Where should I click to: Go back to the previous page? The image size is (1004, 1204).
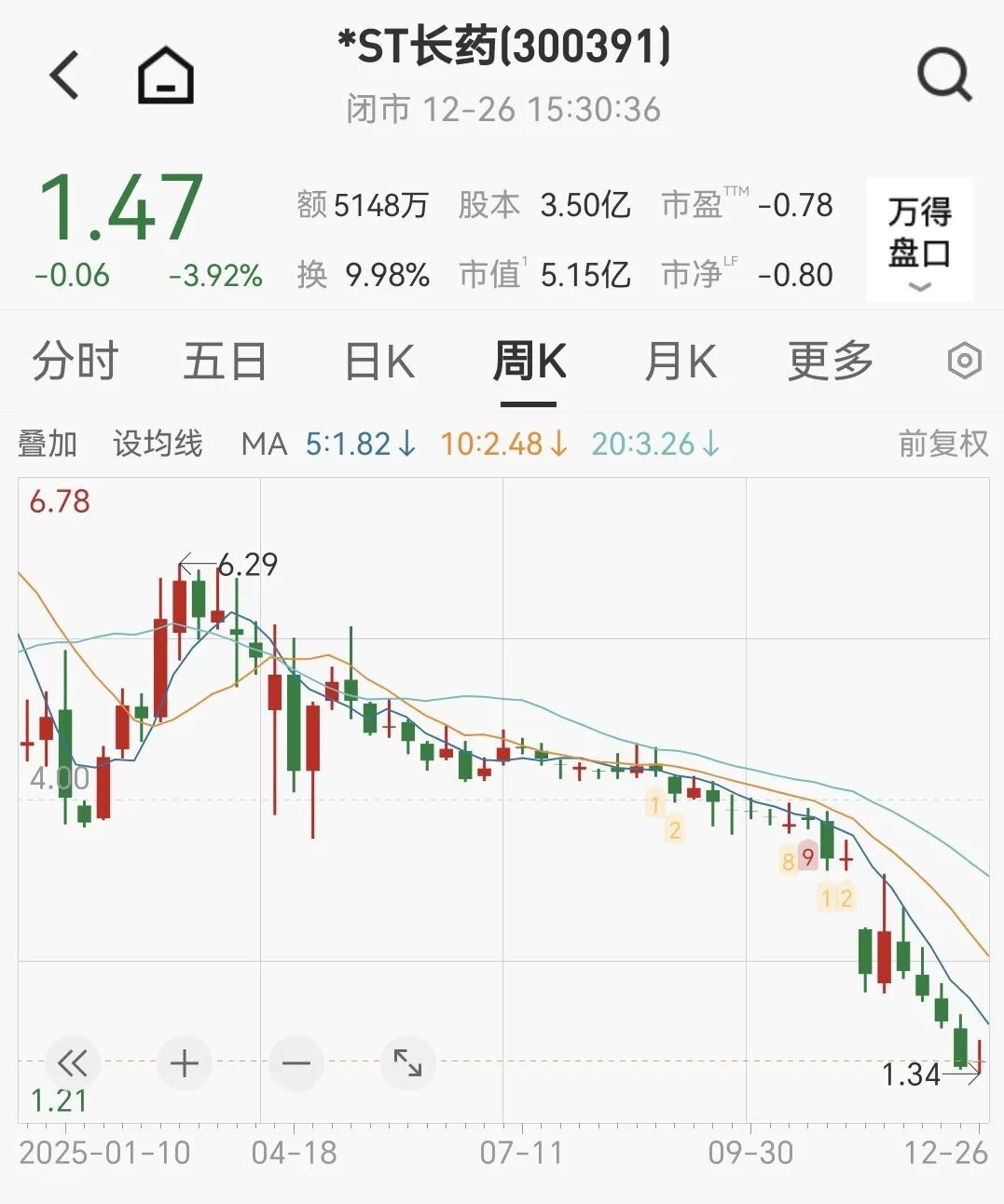(64, 75)
